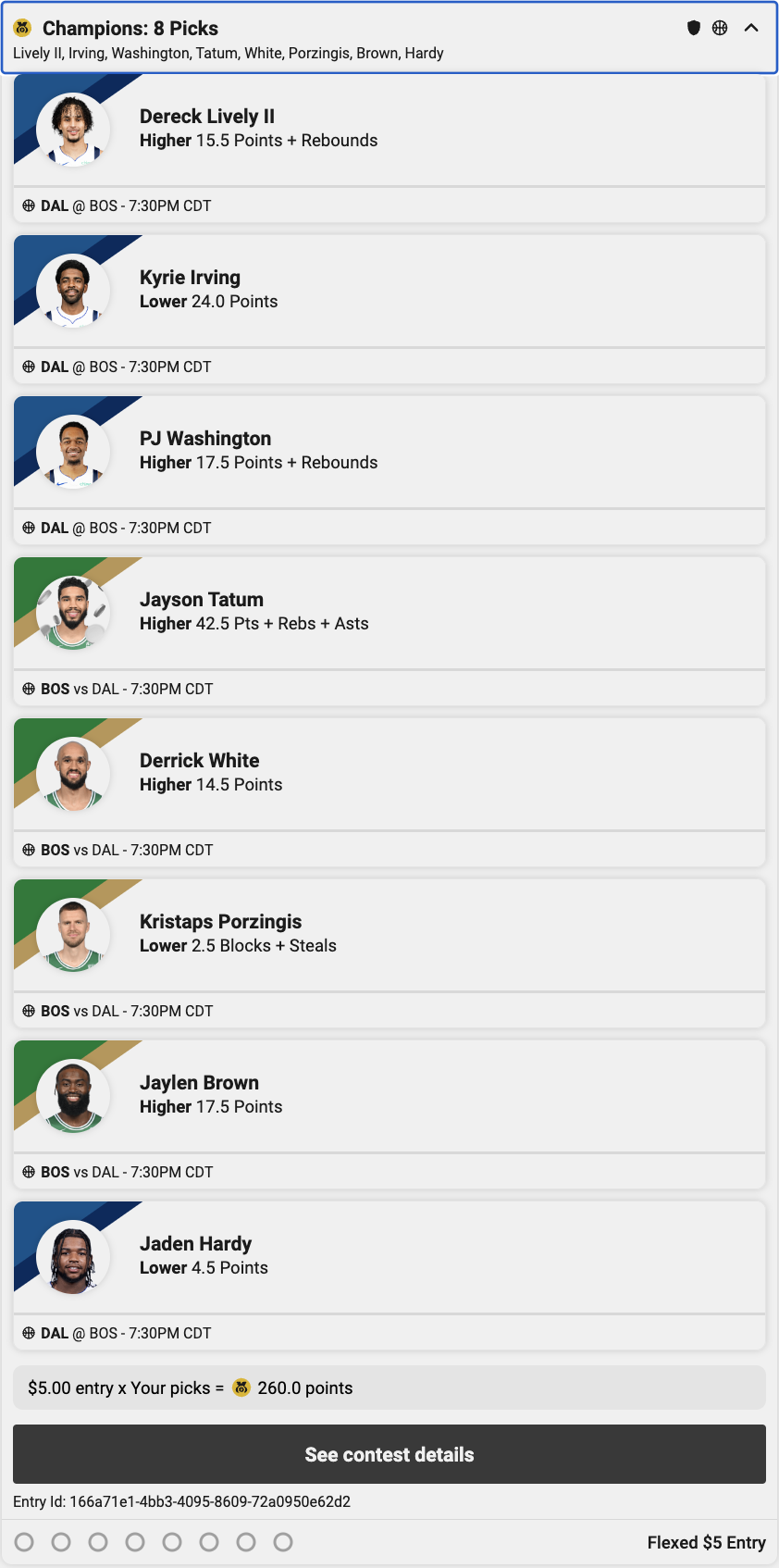Tap See contest details button
This screenshot has height=1568, width=779.
[x=389, y=1454]
